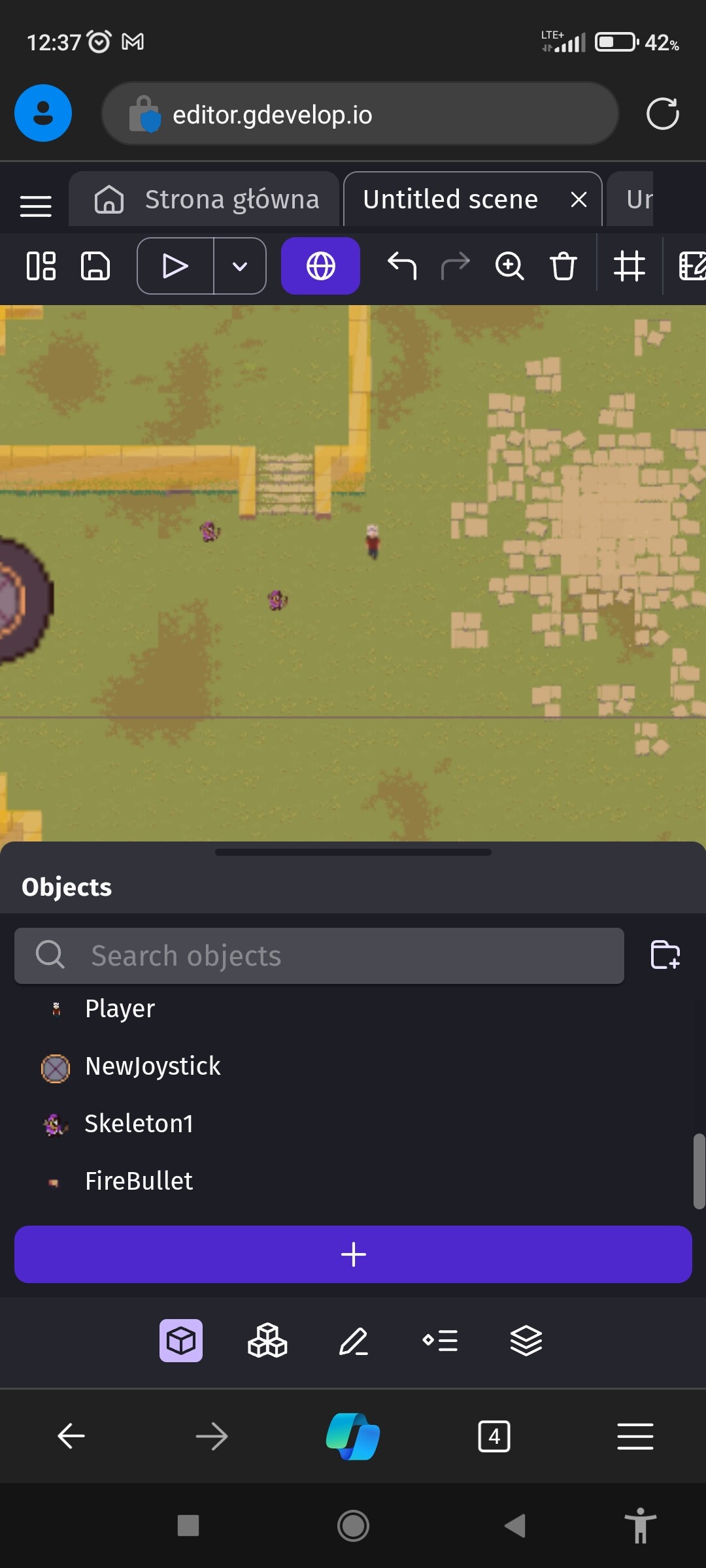Delete the selection with the trash icon
706x1568 pixels.
[x=563, y=267]
